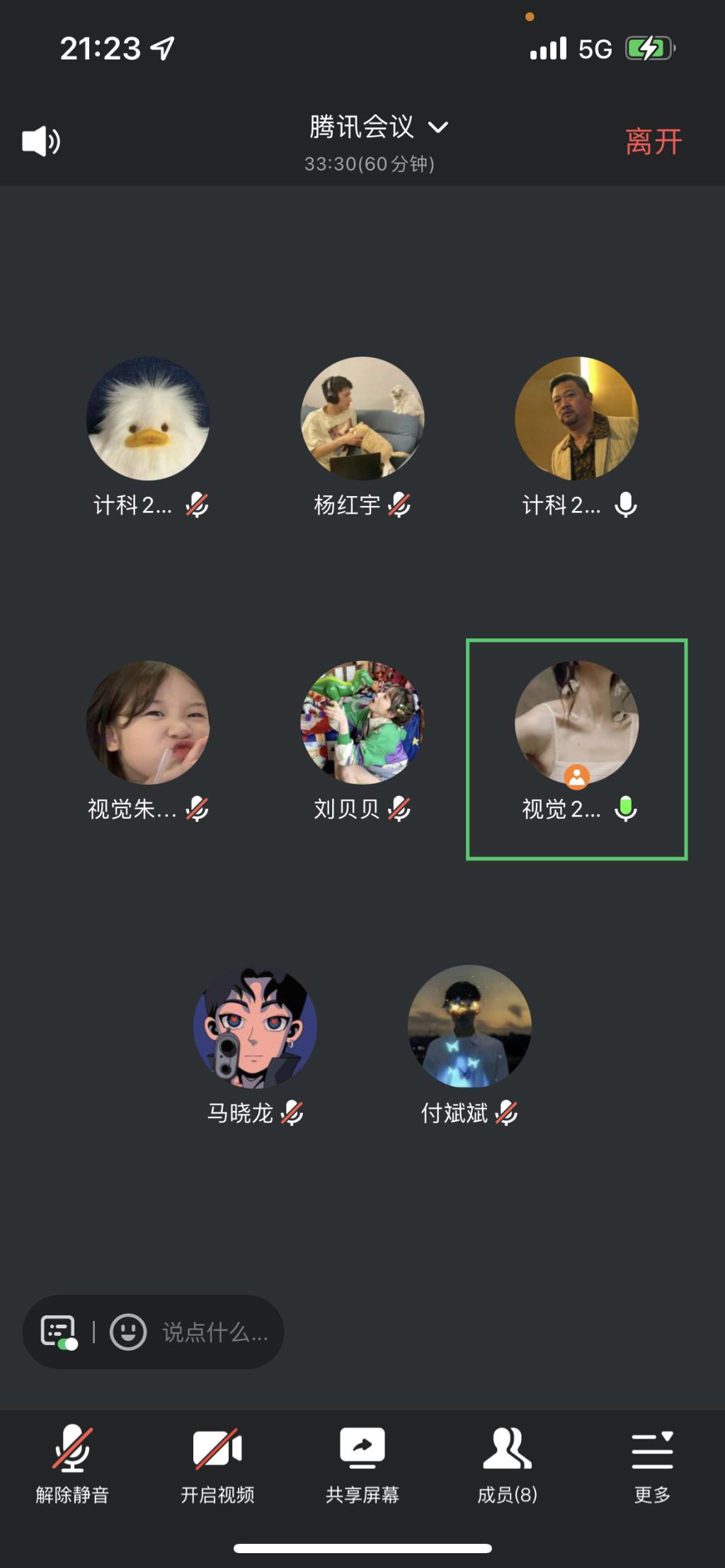
Task: Select participant 刘贝贝
Action: point(362,722)
